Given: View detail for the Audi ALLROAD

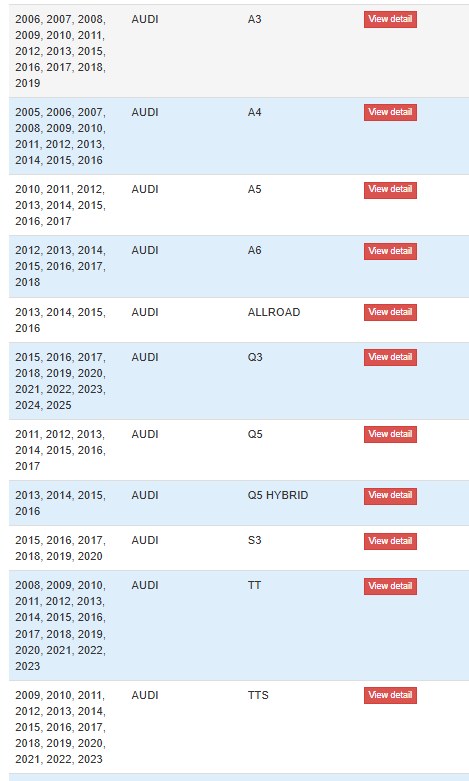Looking at the screenshot, I should (390, 312).
